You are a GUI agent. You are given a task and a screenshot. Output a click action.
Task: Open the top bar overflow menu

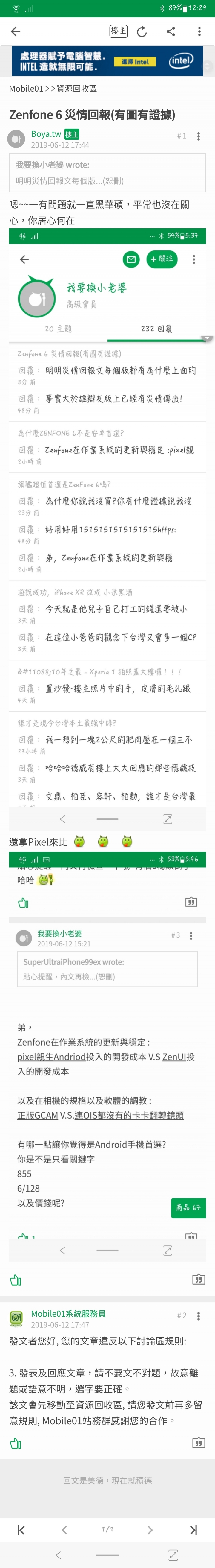point(199,32)
